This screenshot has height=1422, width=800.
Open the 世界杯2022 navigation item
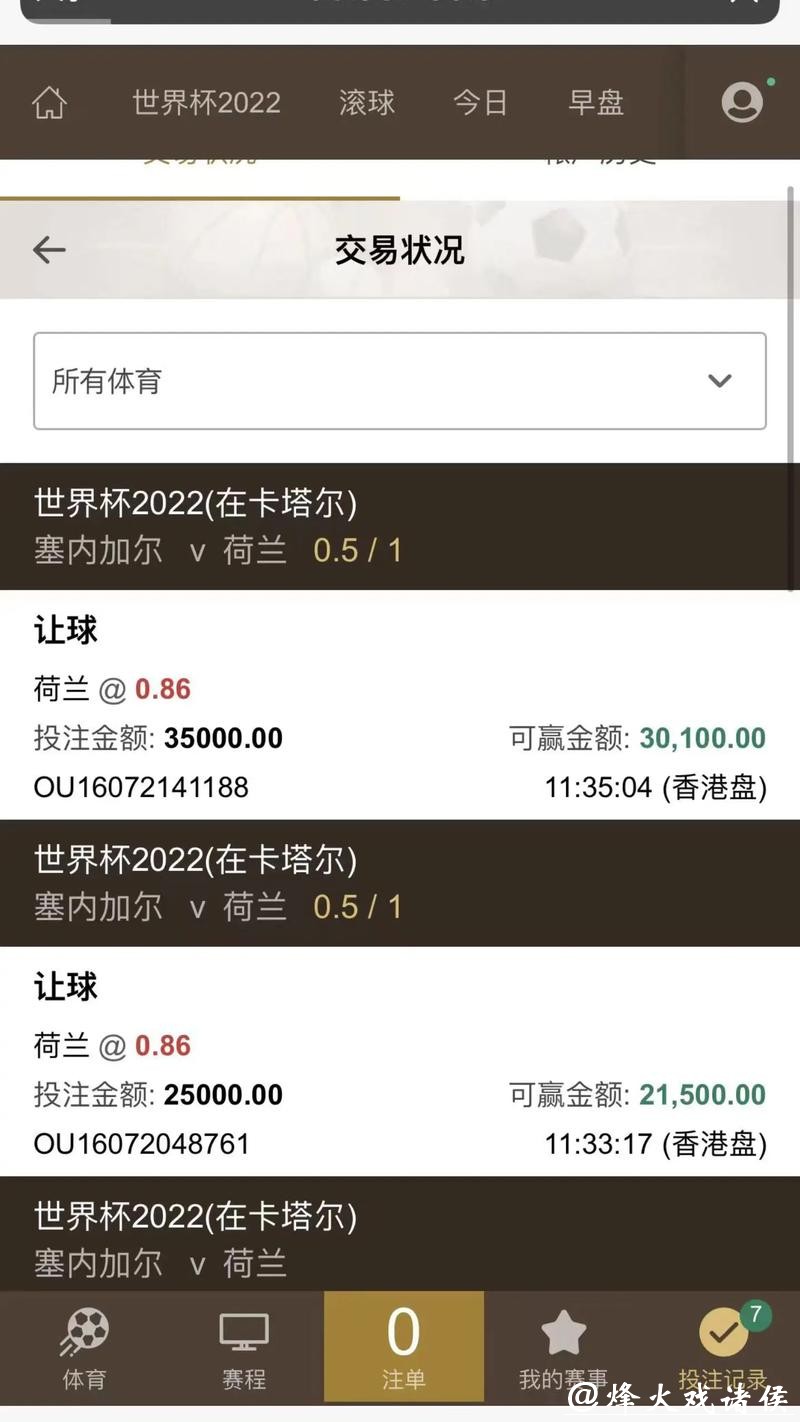click(x=206, y=102)
